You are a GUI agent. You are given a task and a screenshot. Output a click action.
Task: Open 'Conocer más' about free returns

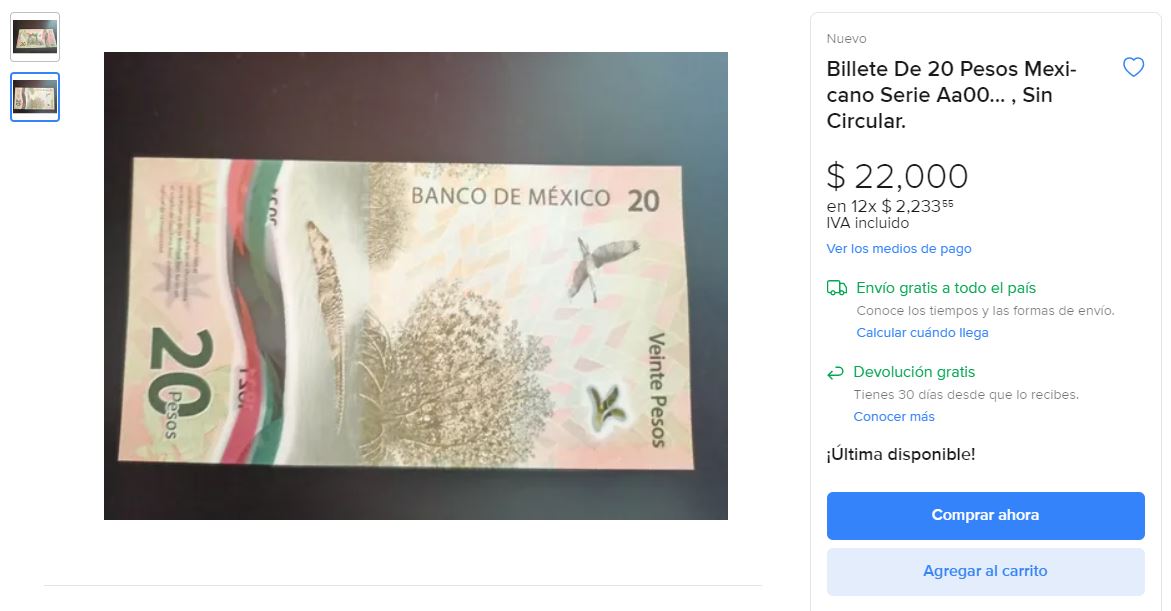893,416
